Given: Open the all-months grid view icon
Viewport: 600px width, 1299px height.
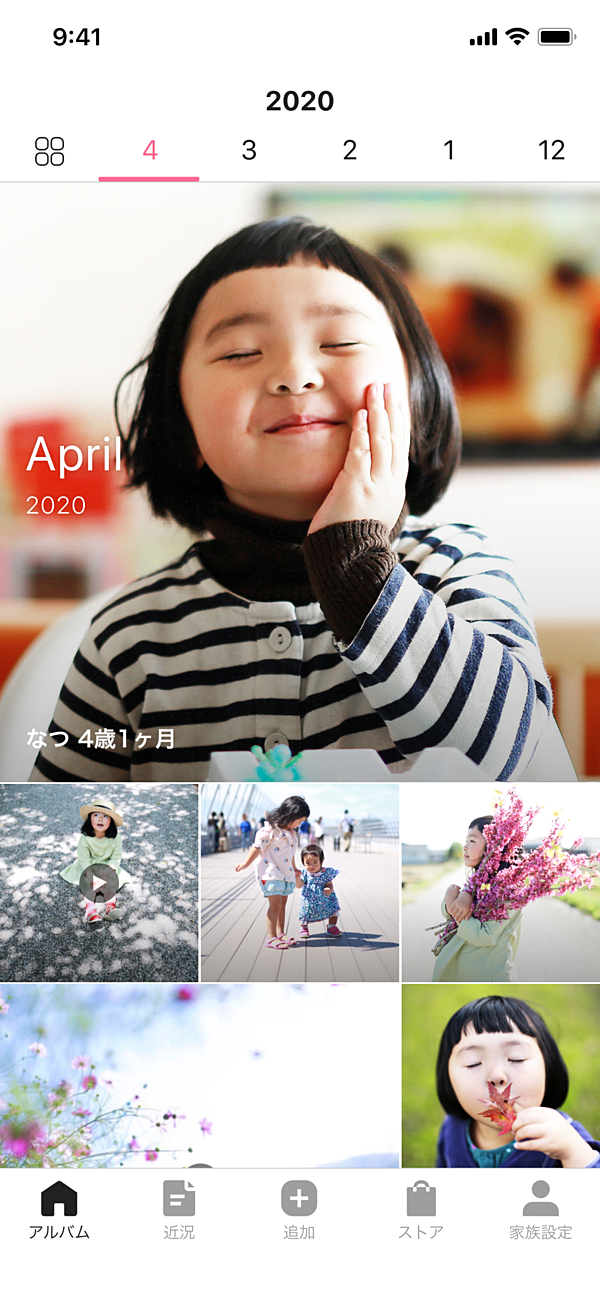Looking at the screenshot, I should point(49,151).
